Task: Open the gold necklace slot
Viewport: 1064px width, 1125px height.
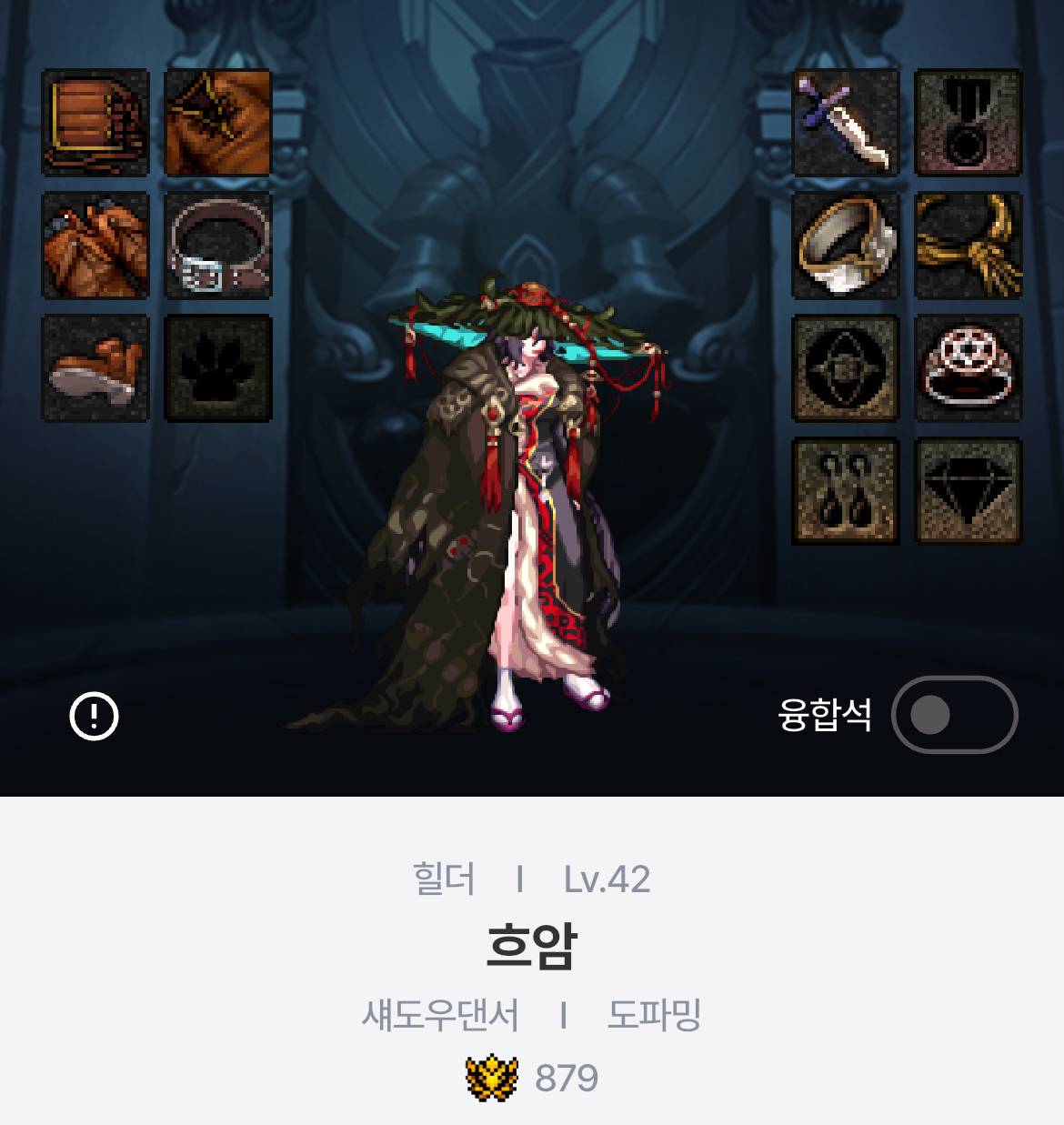Action: (x=969, y=246)
